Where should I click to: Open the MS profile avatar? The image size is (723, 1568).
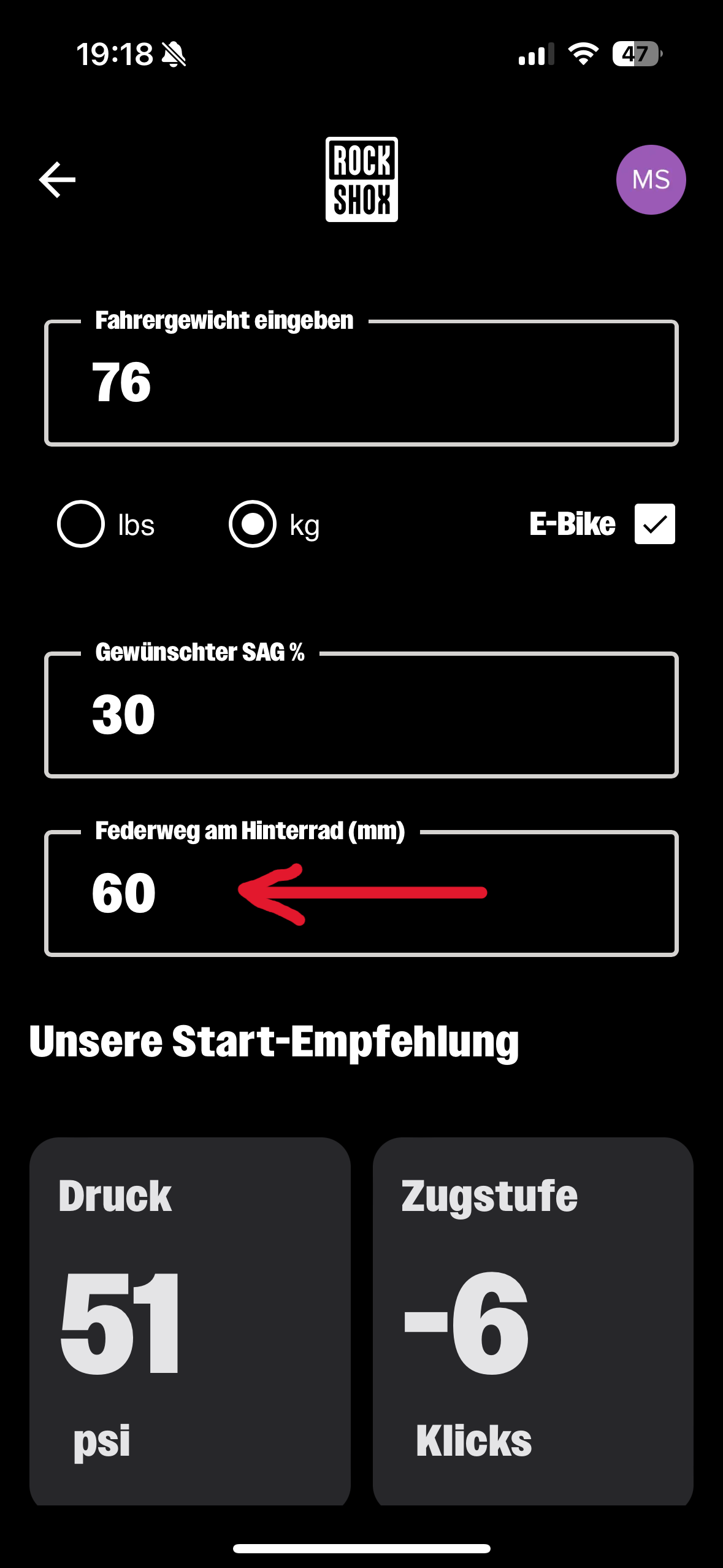(x=651, y=180)
